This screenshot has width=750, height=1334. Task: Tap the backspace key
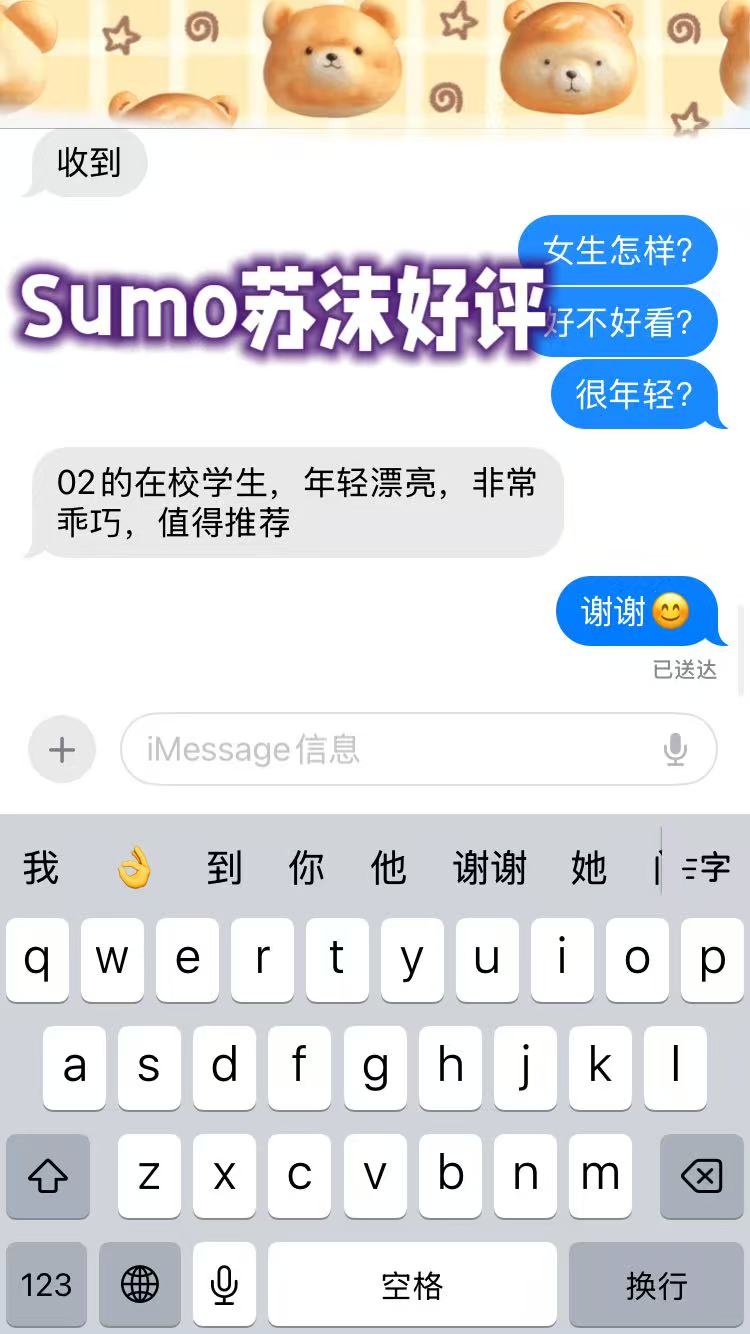pyautogui.click(x=701, y=1176)
